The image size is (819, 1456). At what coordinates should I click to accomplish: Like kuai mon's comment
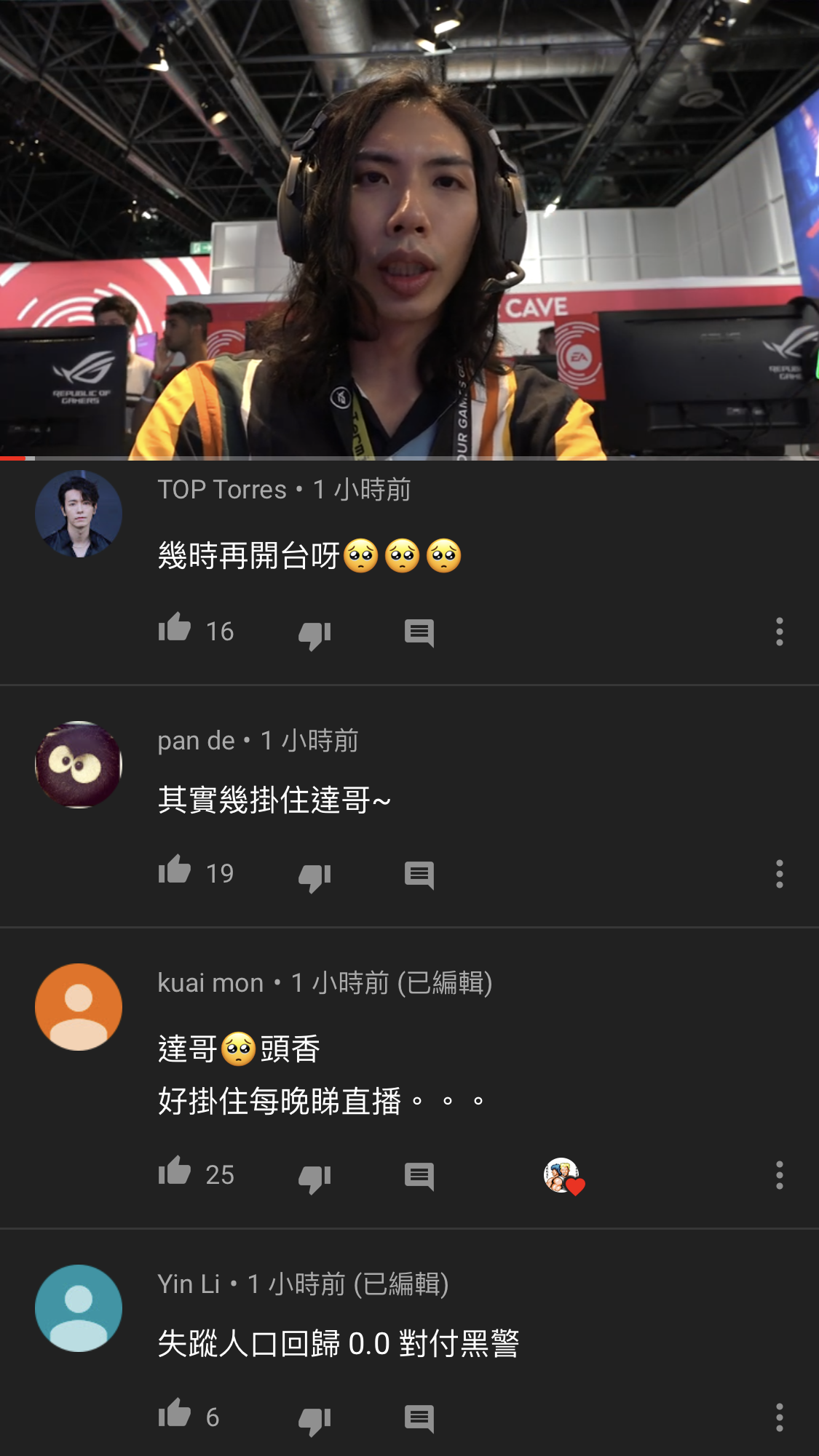[175, 1172]
